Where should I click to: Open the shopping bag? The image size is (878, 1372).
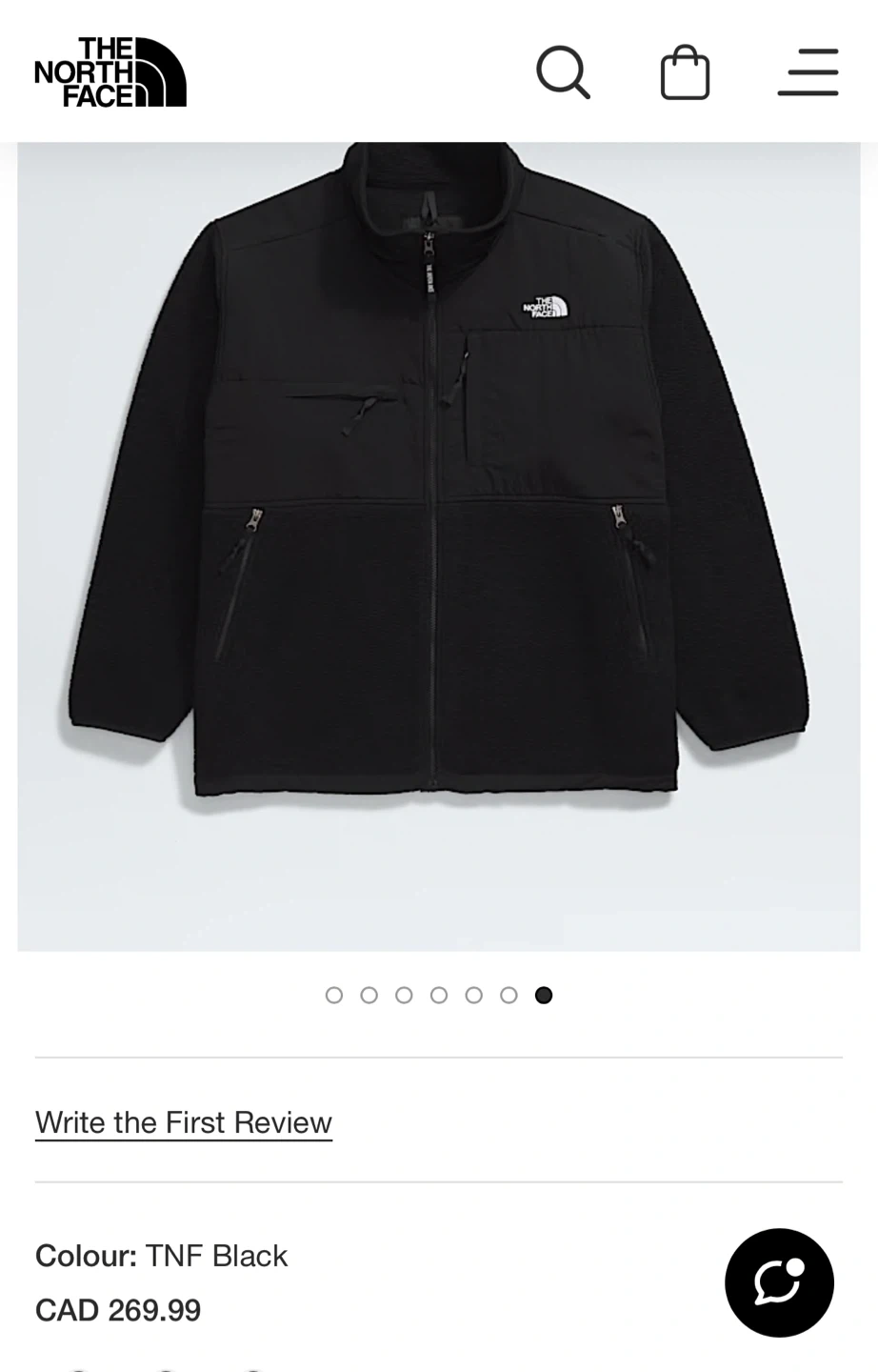click(x=685, y=72)
